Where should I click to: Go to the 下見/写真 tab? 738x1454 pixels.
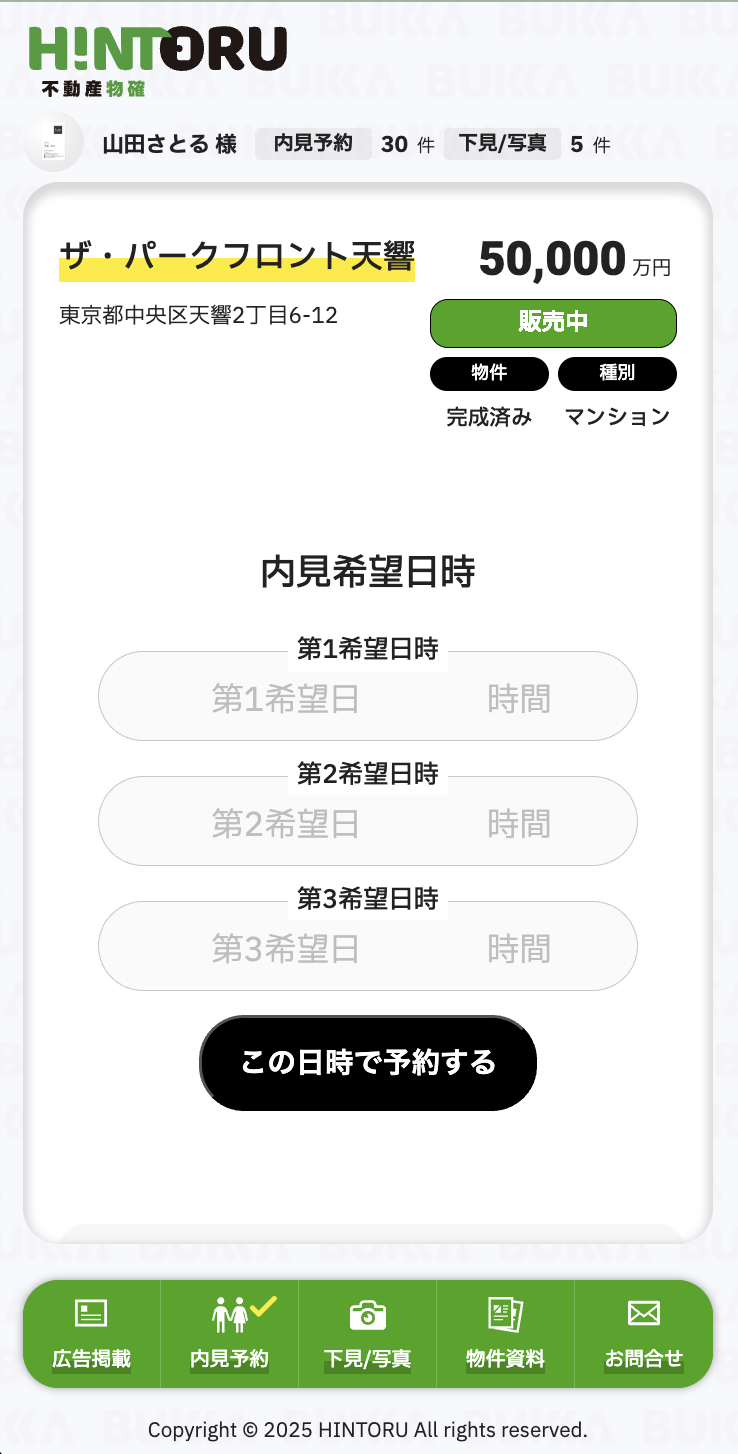click(368, 1333)
